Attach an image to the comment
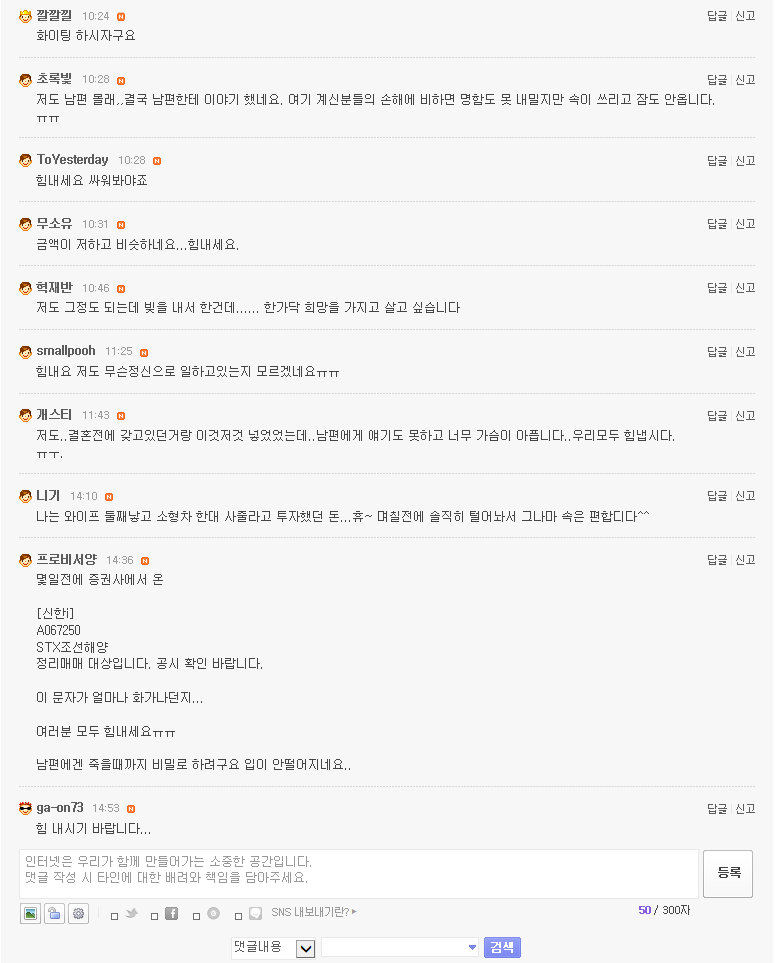781x963 pixels. [x=30, y=913]
